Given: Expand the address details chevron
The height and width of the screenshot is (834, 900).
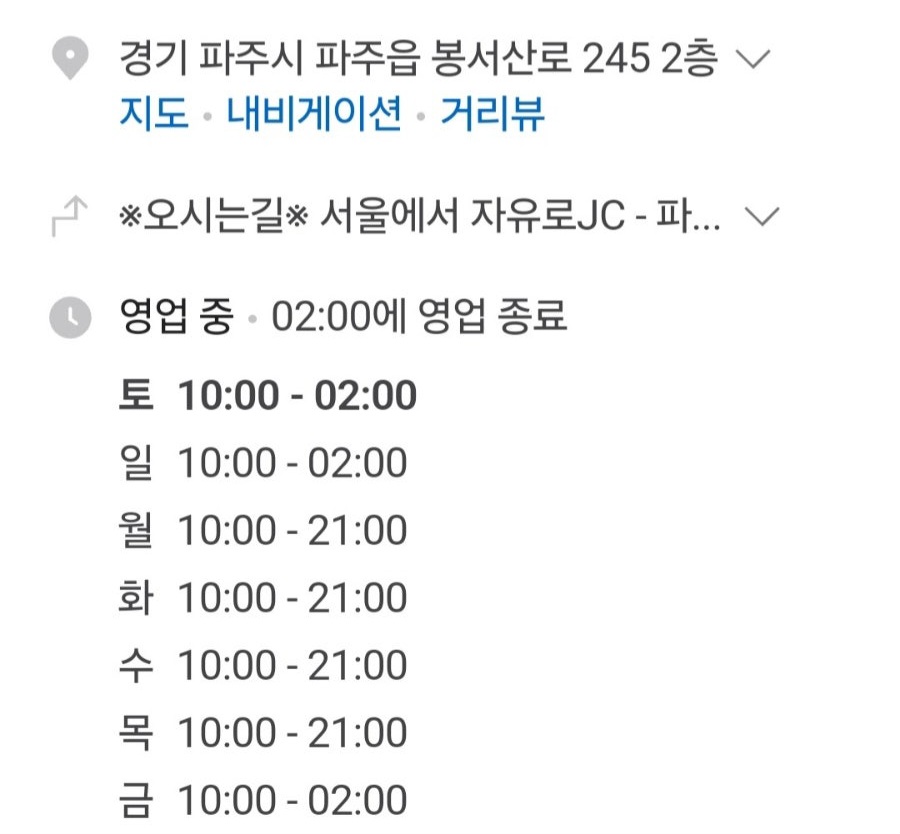Looking at the screenshot, I should coord(752,60).
